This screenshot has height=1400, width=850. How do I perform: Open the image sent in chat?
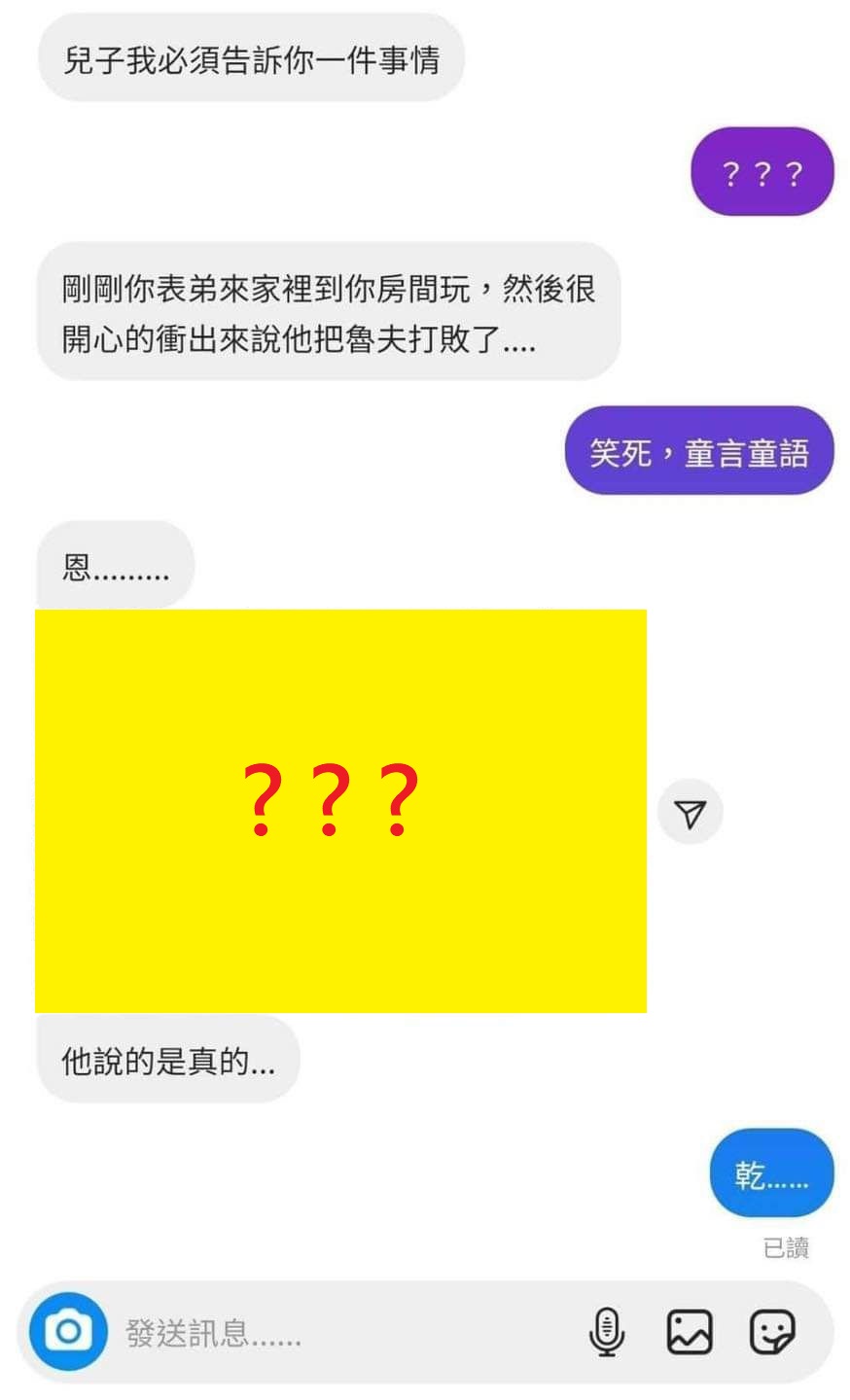point(340,811)
